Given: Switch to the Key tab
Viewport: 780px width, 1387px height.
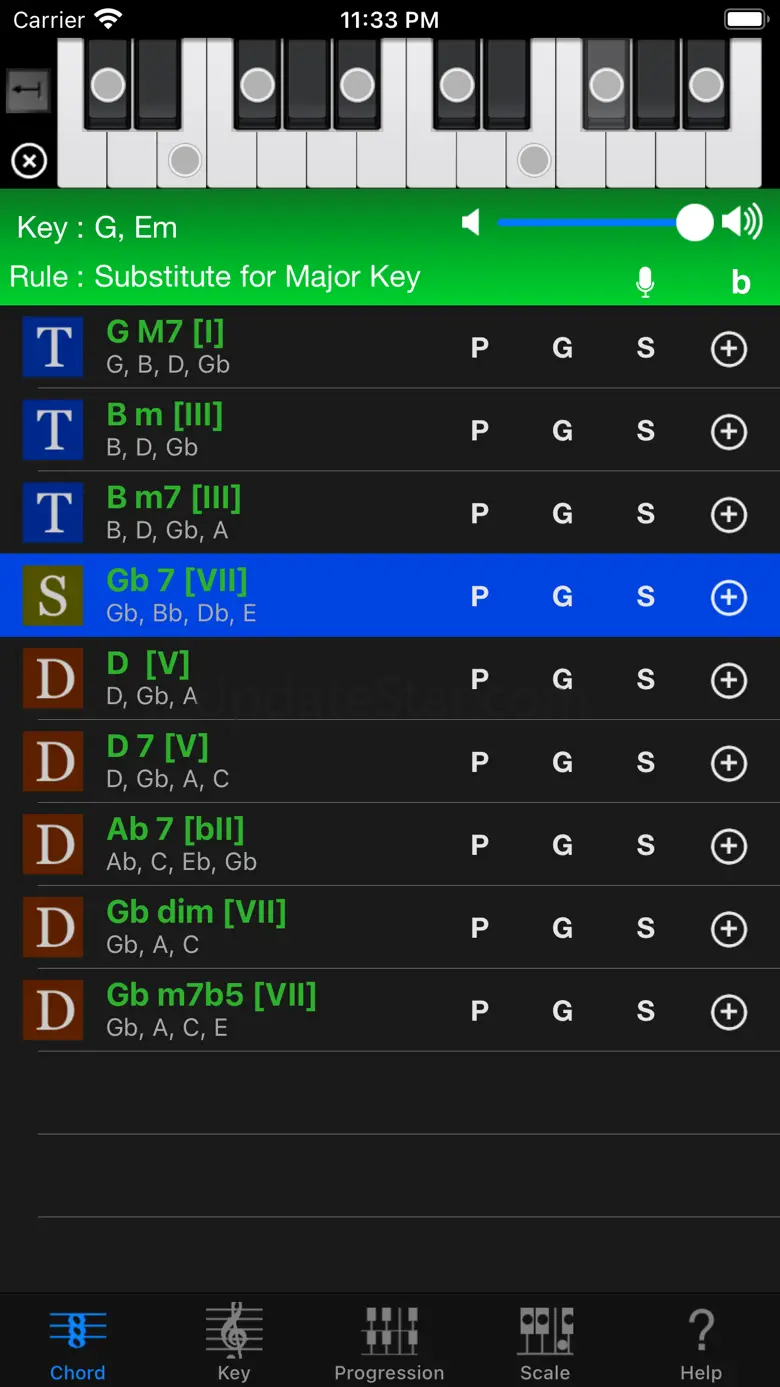Looking at the screenshot, I should (x=234, y=1342).
